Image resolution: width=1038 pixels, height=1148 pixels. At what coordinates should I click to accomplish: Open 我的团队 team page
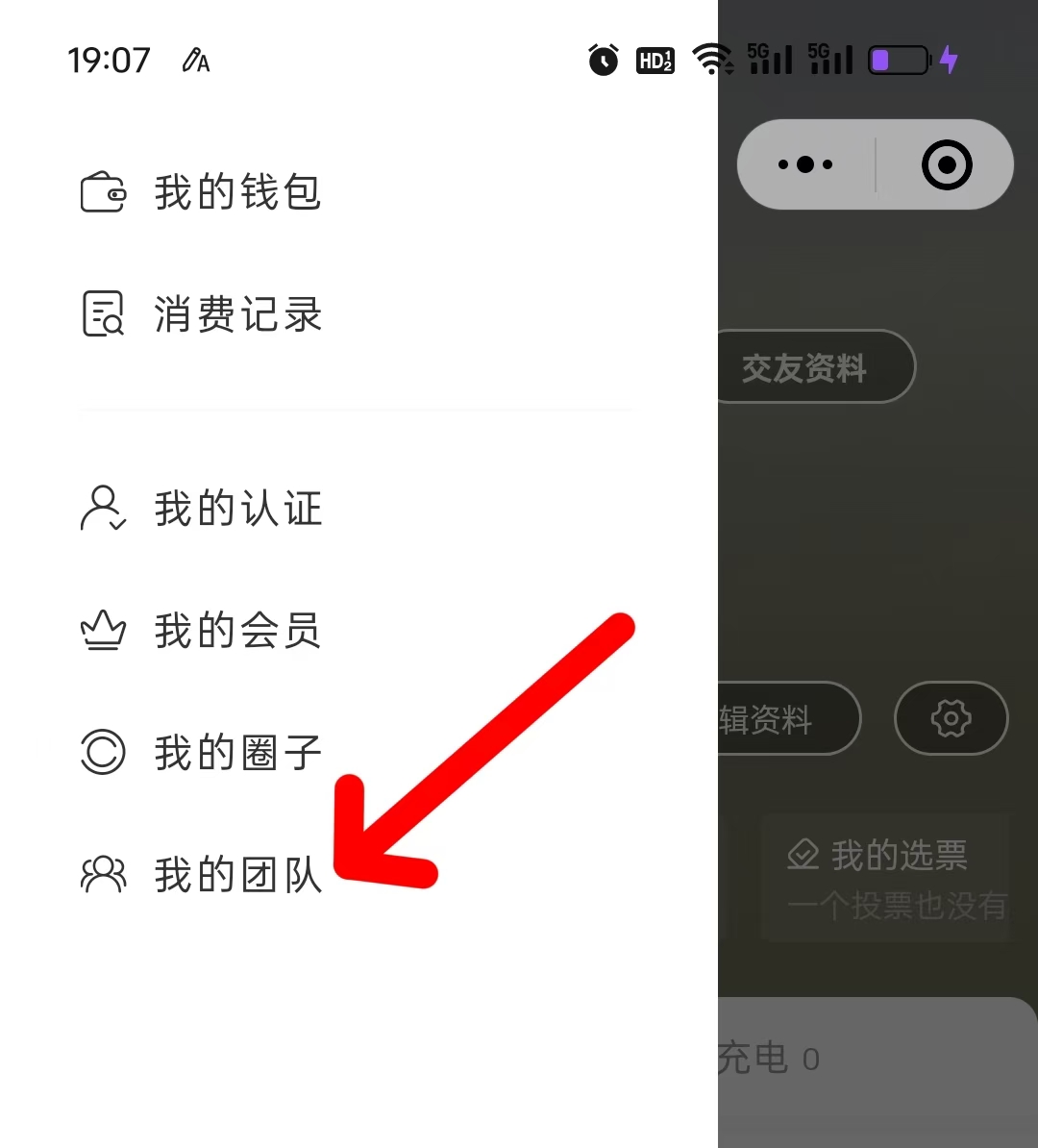pos(236,874)
